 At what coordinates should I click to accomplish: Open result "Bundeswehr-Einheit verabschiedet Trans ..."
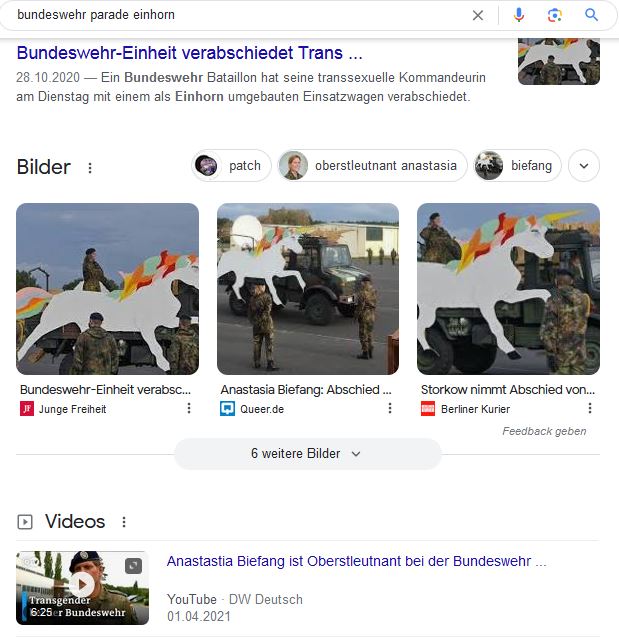point(189,53)
